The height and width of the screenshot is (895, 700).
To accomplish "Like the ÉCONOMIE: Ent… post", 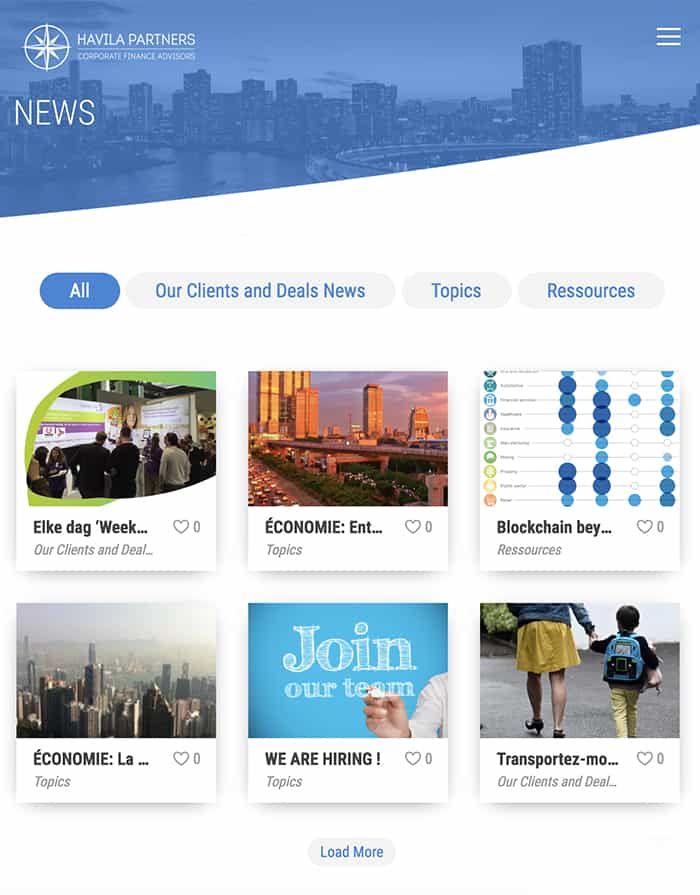I will click(x=413, y=527).
